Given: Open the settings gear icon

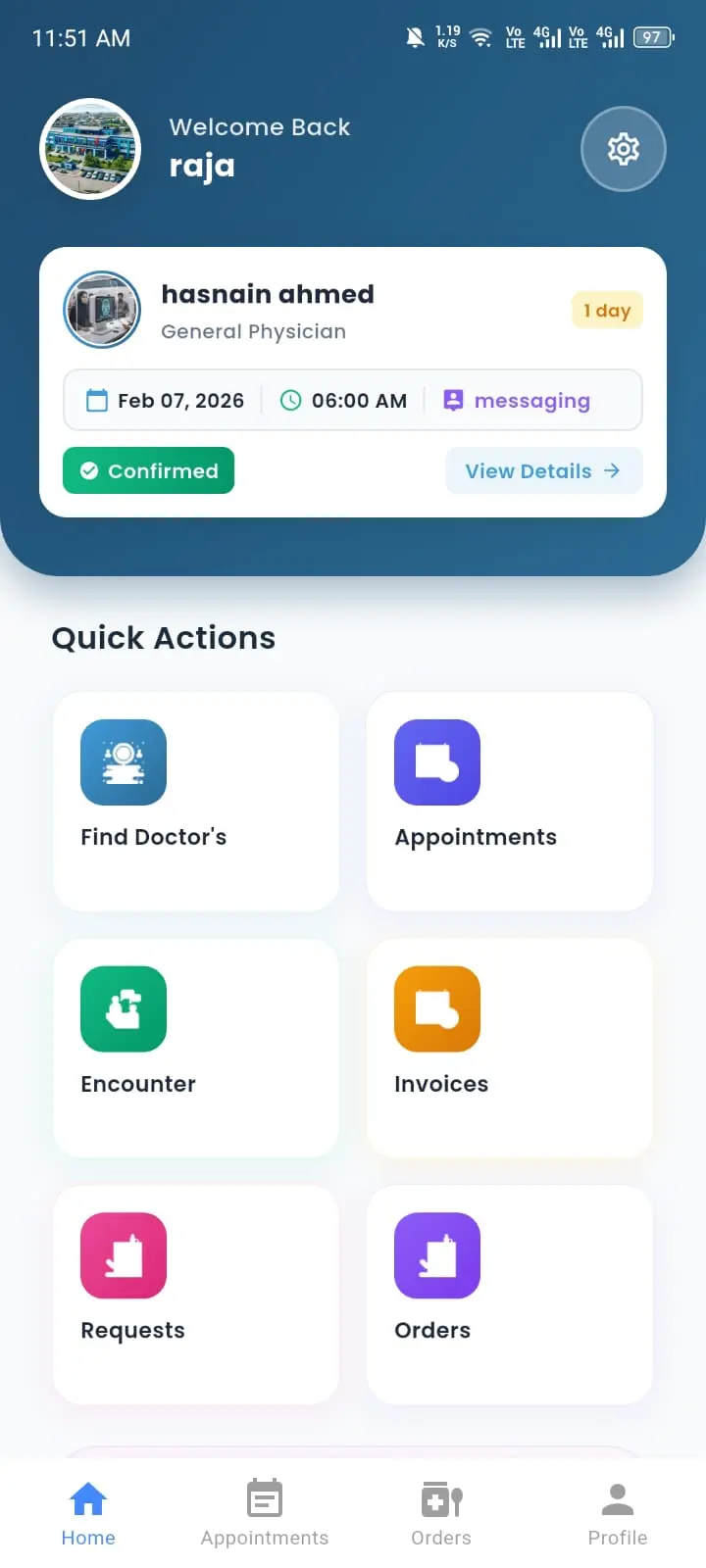Looking at the screenshot, I should point(624,149).
